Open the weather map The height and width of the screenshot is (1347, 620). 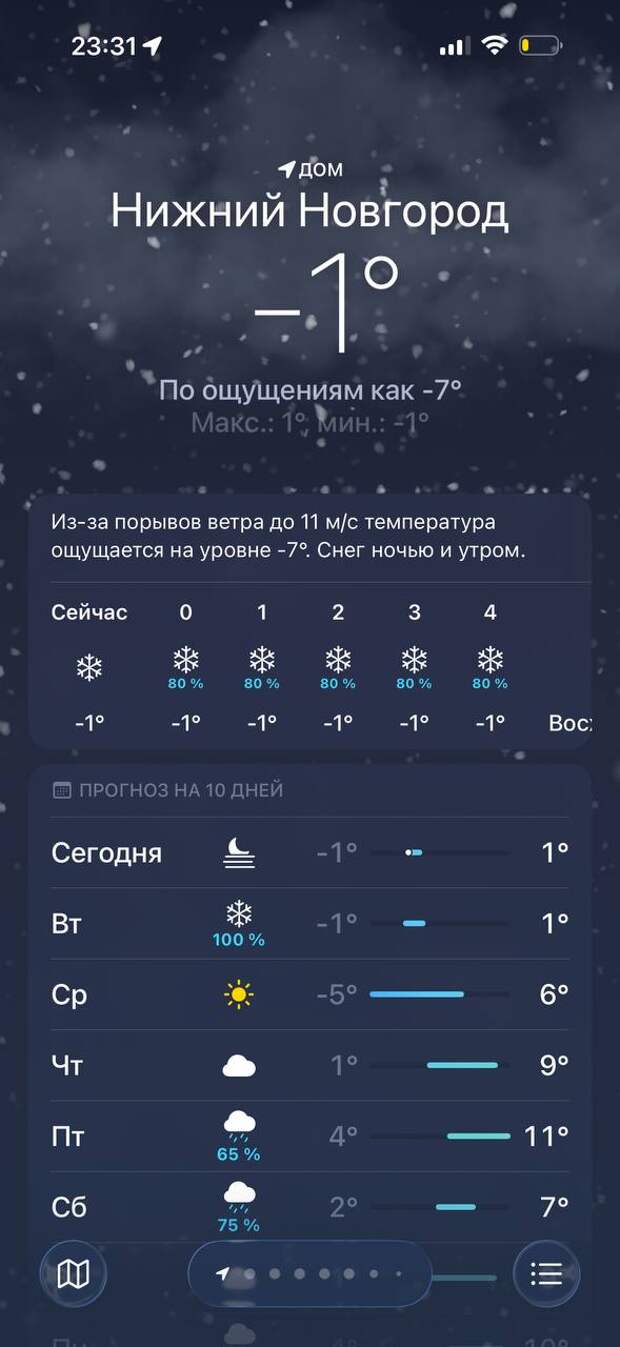point(73,1273)
